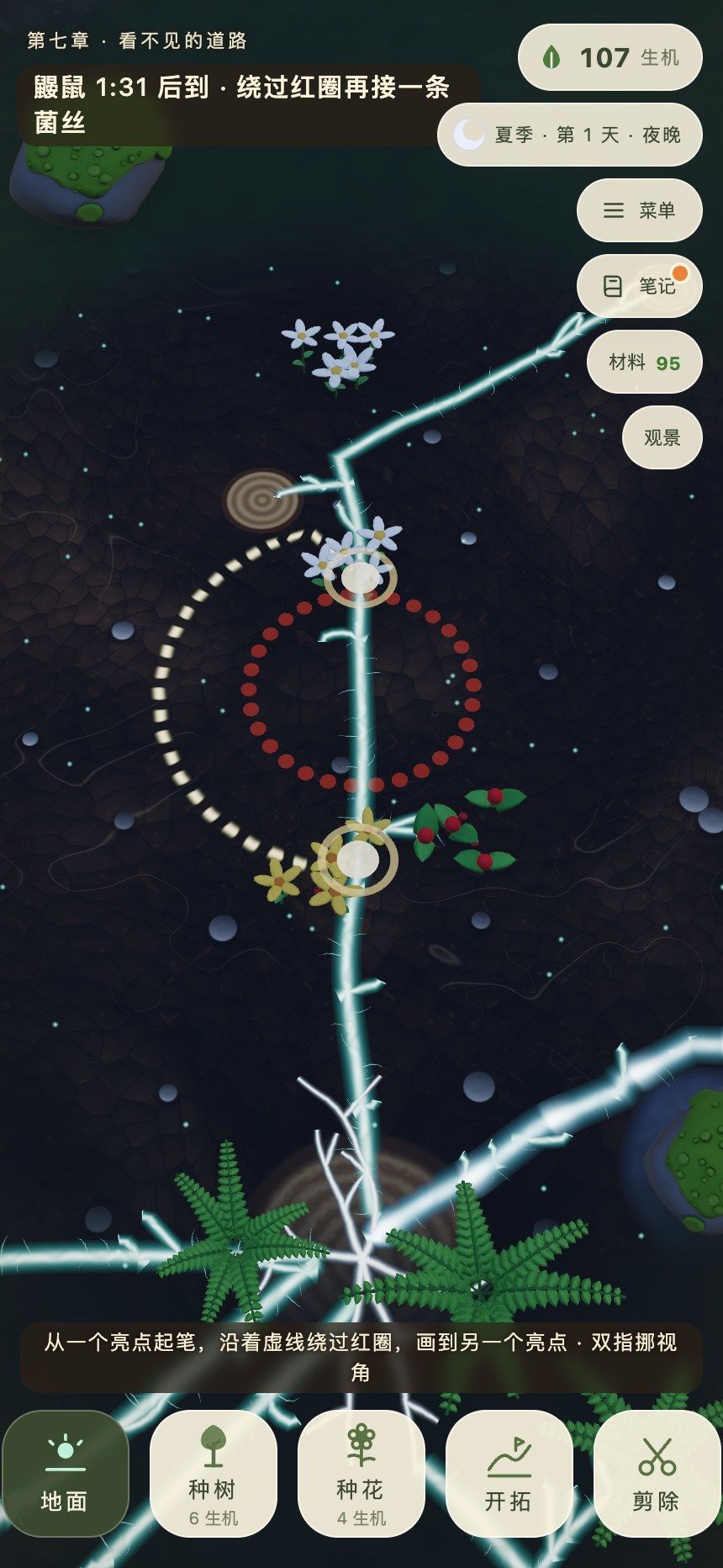This screenshot has height=1568, width=723.
Task: Select the 地面 ground tool
Action: (x=65, y=1473)
